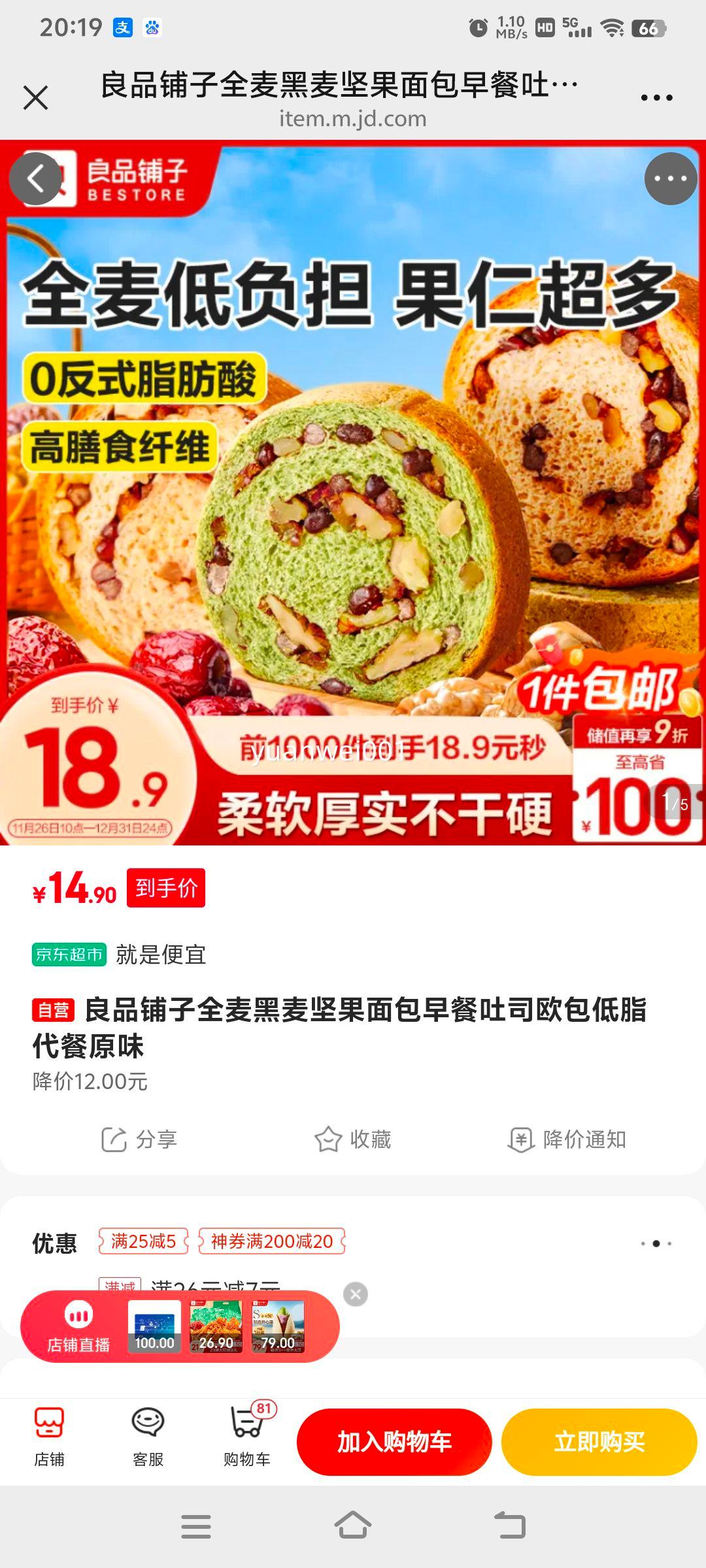Select the 满25减5 coupon tag

click(x=144, y=1243)
